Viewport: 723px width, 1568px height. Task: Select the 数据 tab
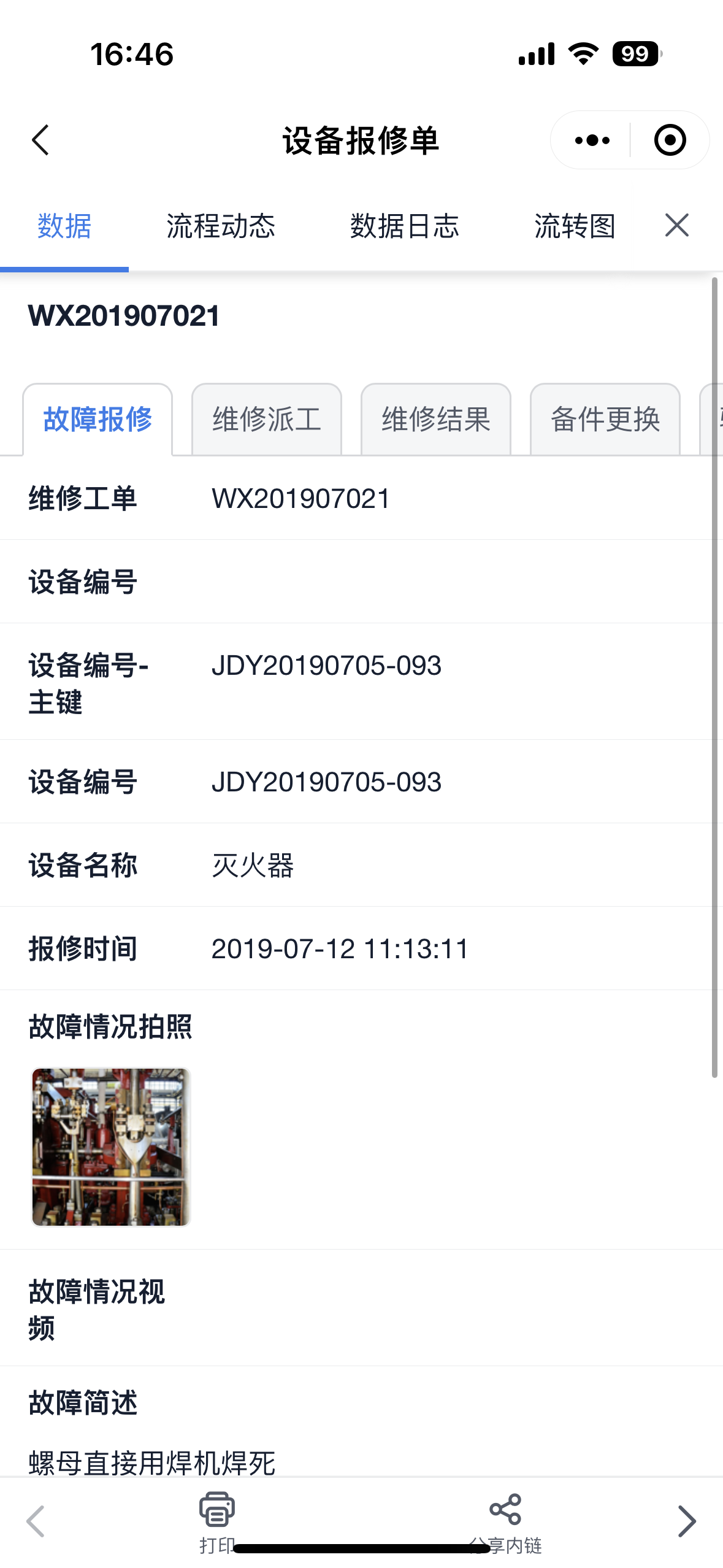tap(64, 226)
